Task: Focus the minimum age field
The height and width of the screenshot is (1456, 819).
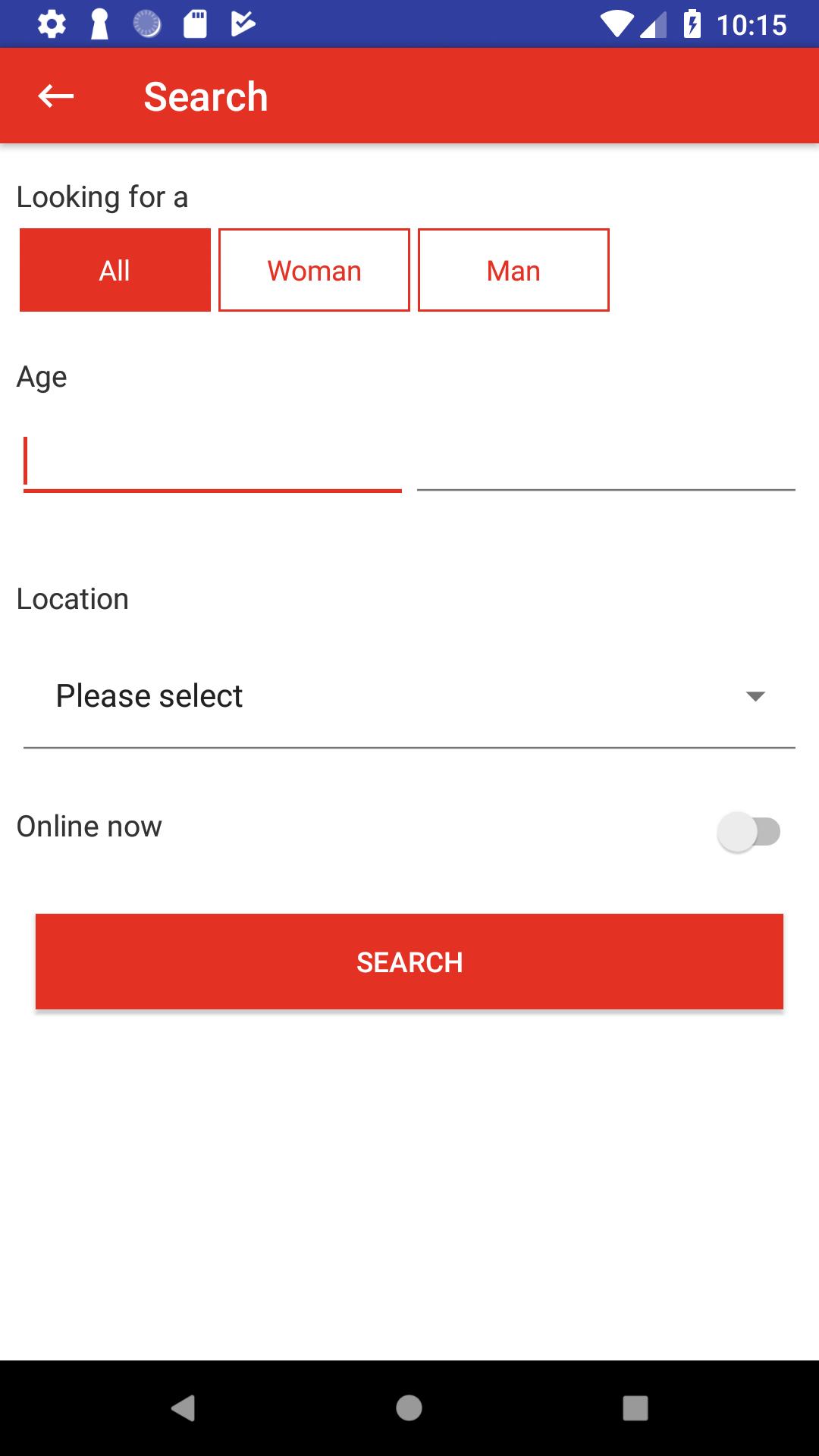Action: 212,463
